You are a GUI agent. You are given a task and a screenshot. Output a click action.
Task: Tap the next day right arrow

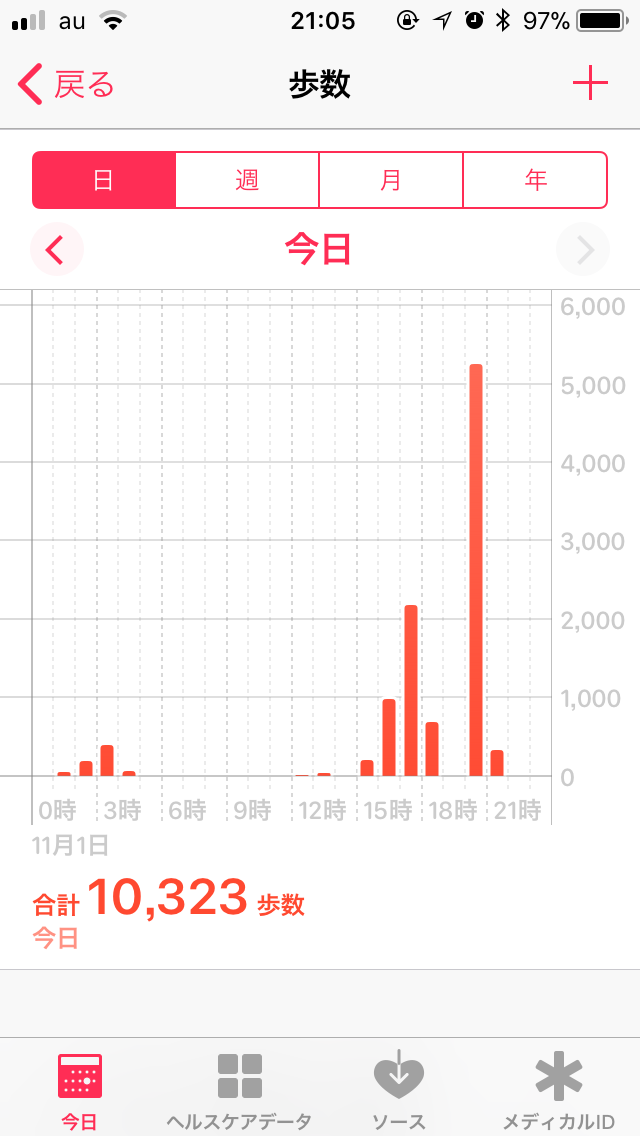[583, 250]
